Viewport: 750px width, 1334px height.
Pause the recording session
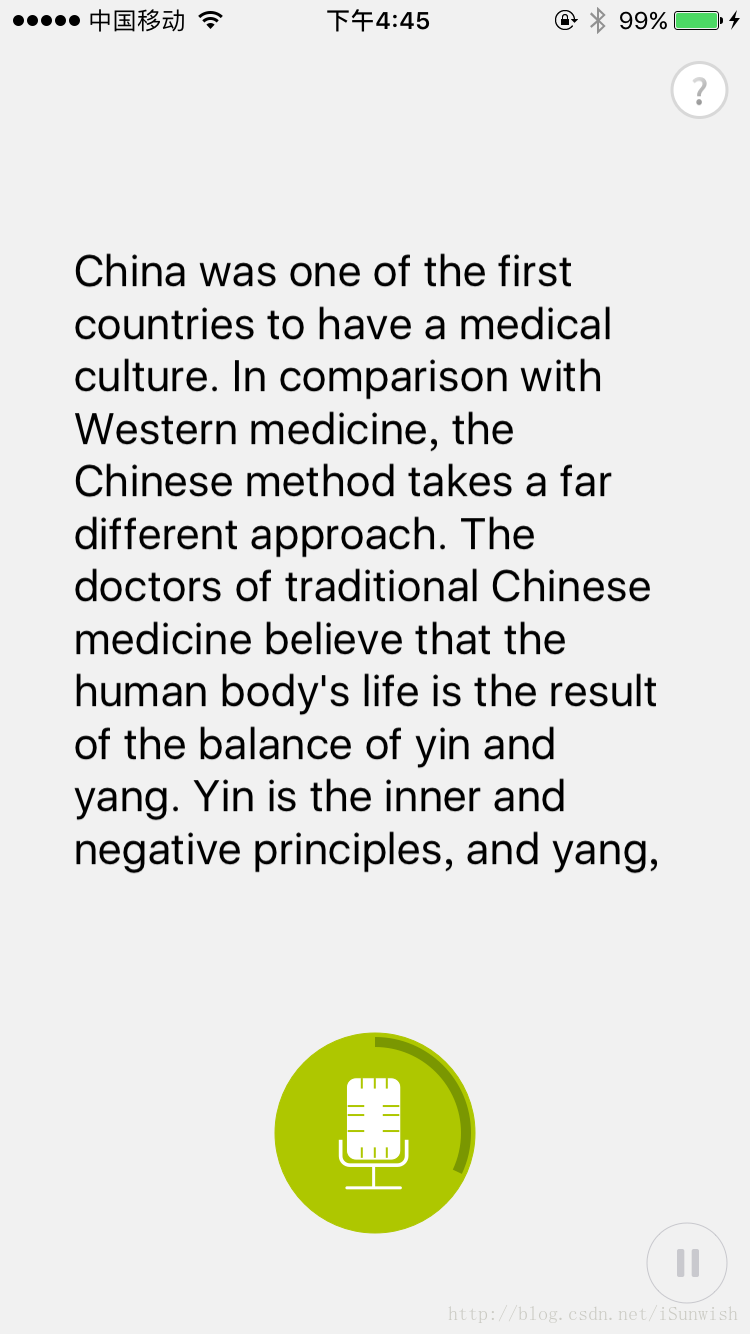tap(687, 1263)
